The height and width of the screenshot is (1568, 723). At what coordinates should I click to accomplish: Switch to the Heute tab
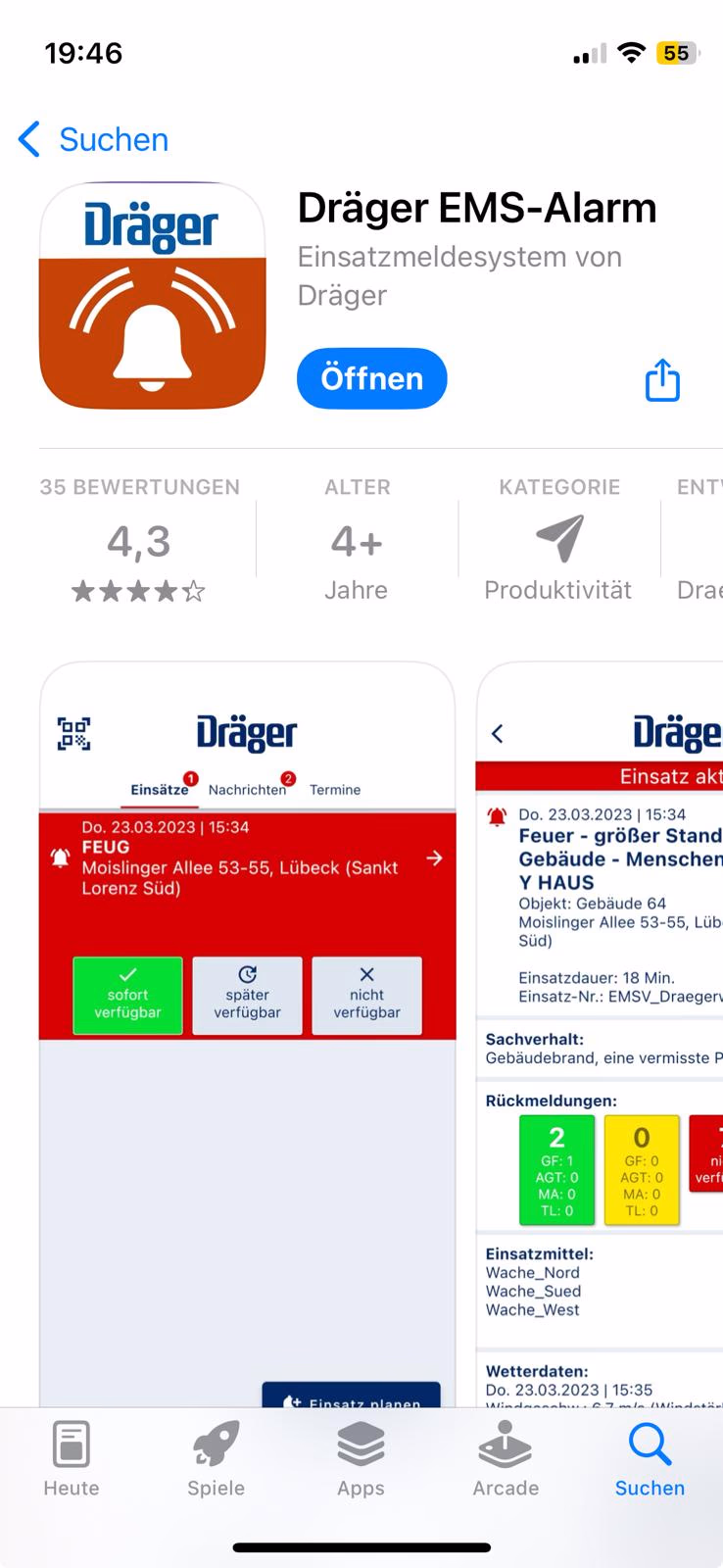pos(72,1458)
